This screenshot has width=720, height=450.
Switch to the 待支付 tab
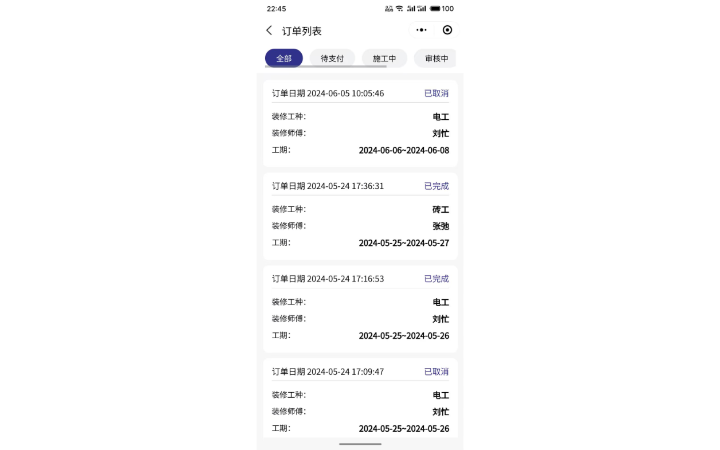tap(332, 58)
